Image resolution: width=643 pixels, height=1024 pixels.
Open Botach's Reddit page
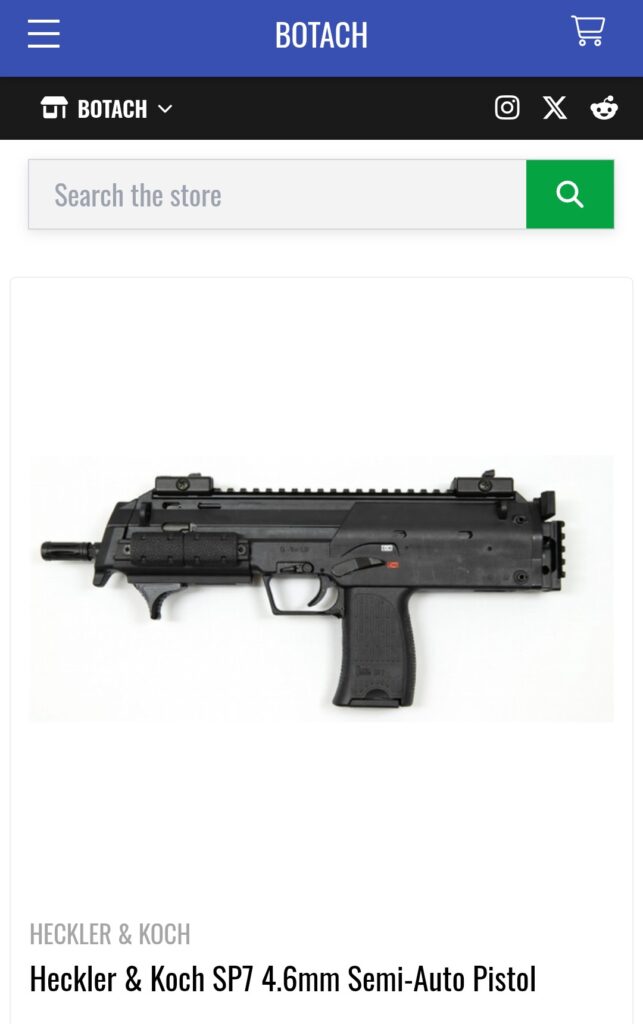click(604, 108)
